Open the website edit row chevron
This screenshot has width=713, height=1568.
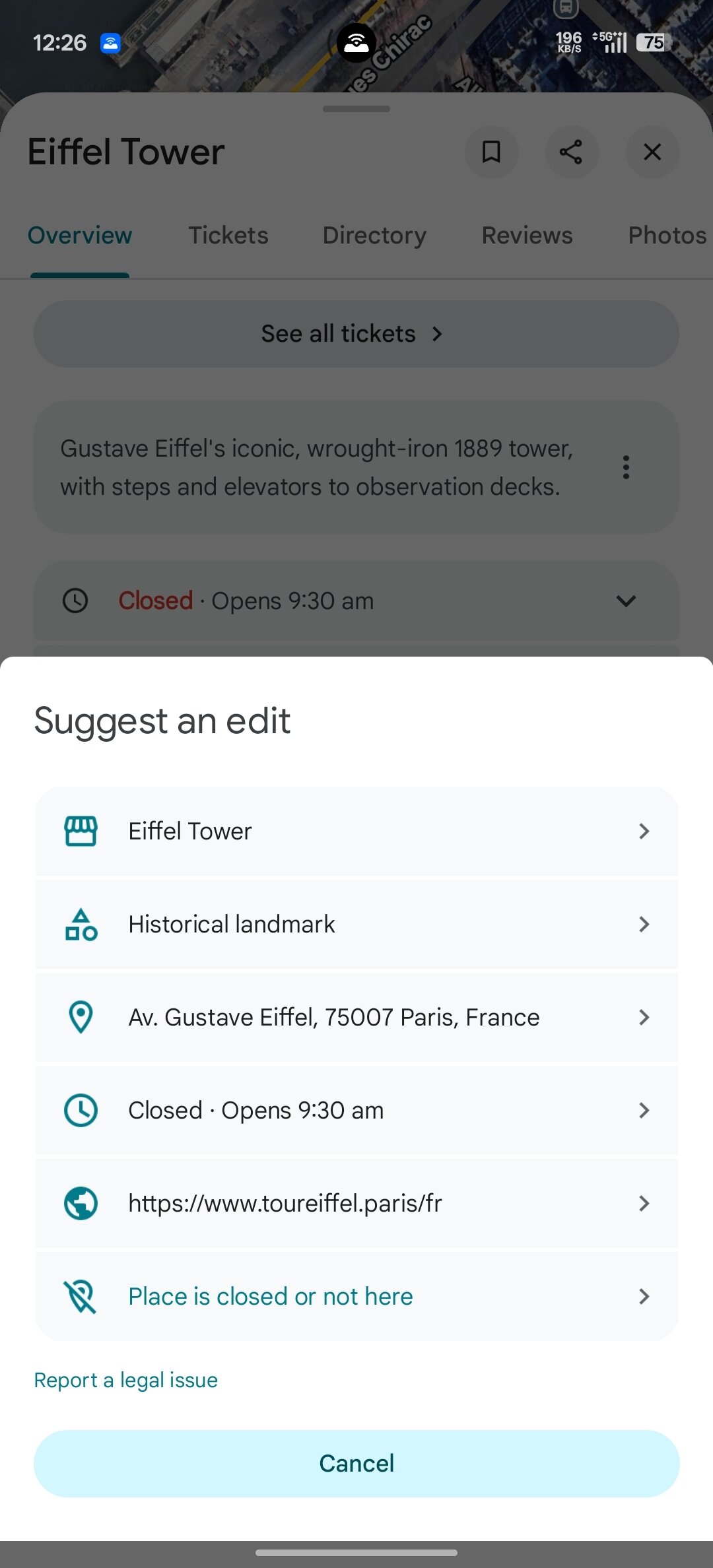click(x=645, y=1203)
